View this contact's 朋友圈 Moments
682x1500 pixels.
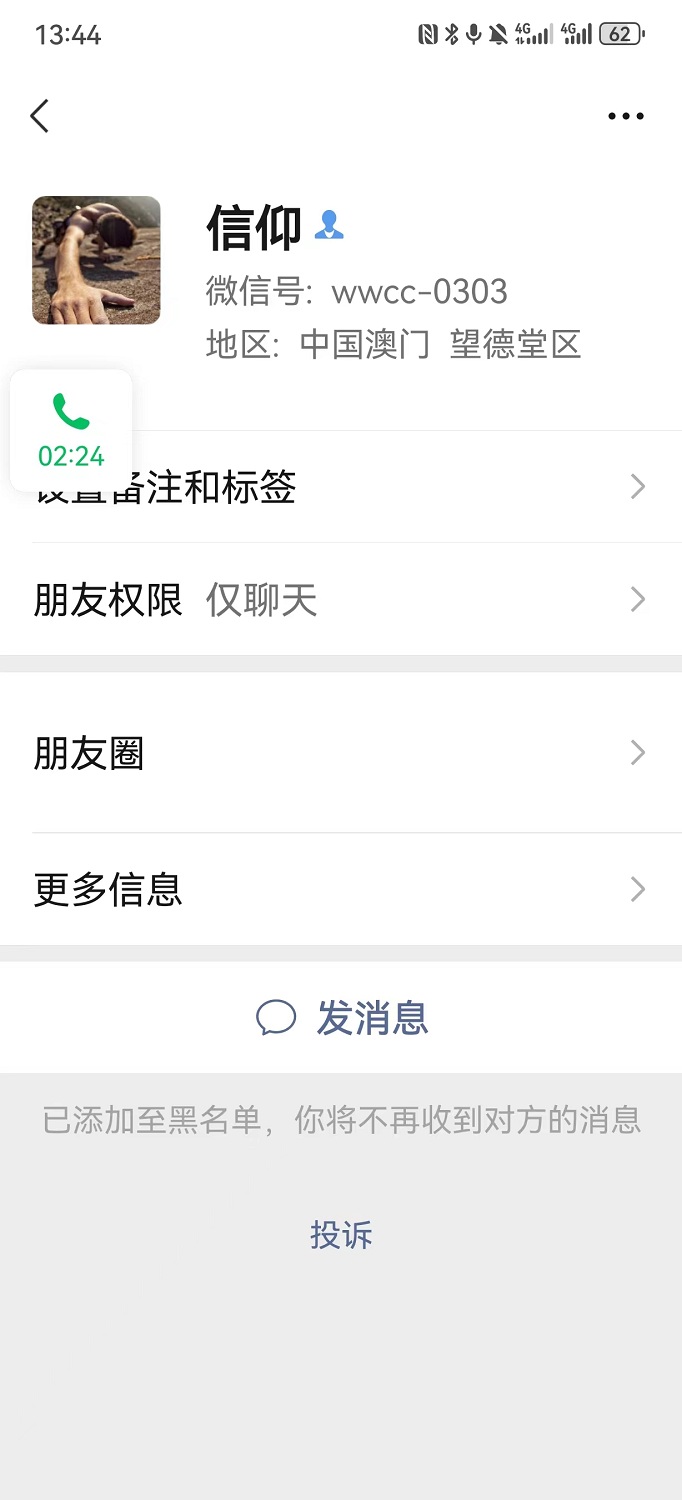click(340, 753)
